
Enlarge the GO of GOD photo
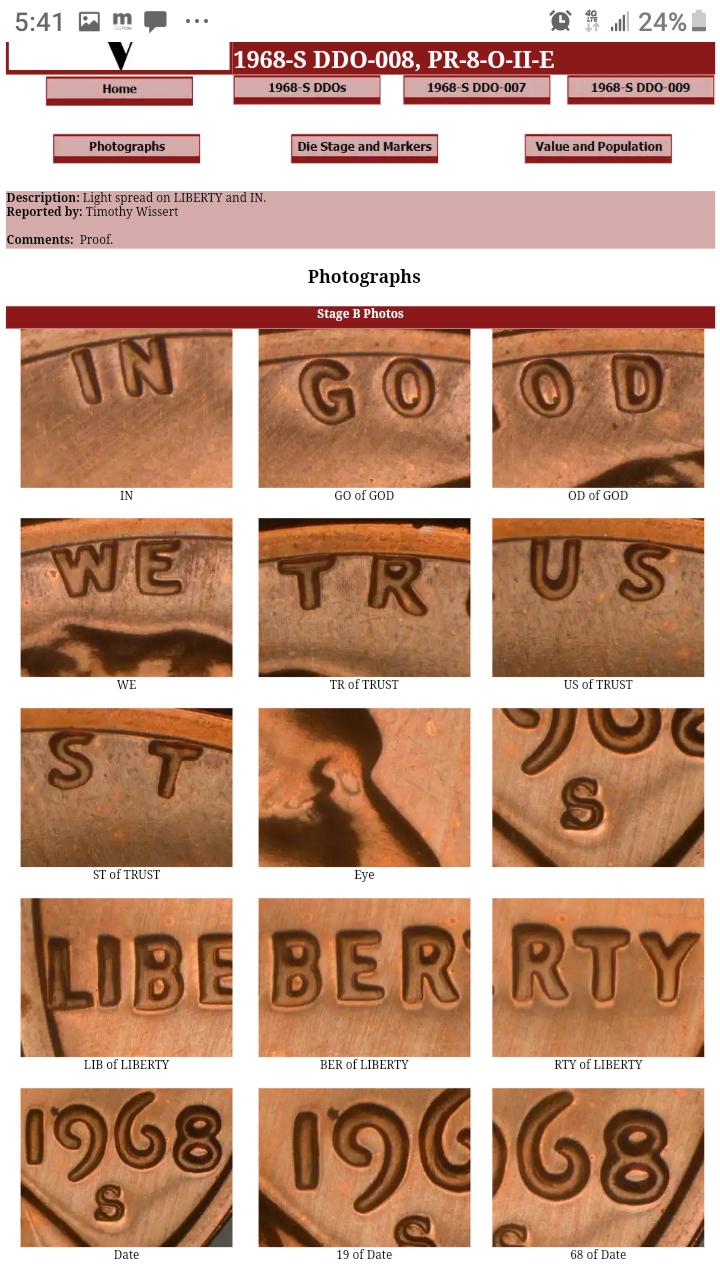pos(364,408)
